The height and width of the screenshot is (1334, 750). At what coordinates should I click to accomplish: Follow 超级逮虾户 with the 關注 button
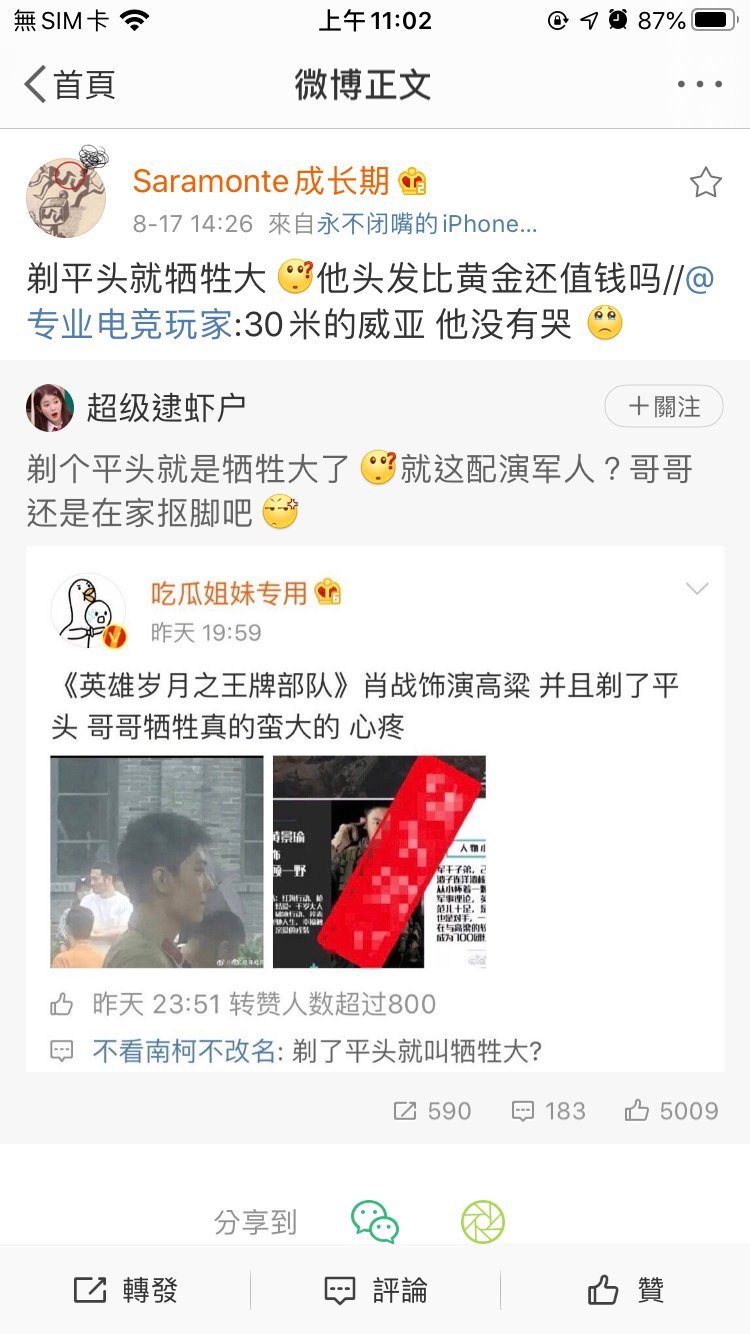[663, 407]
